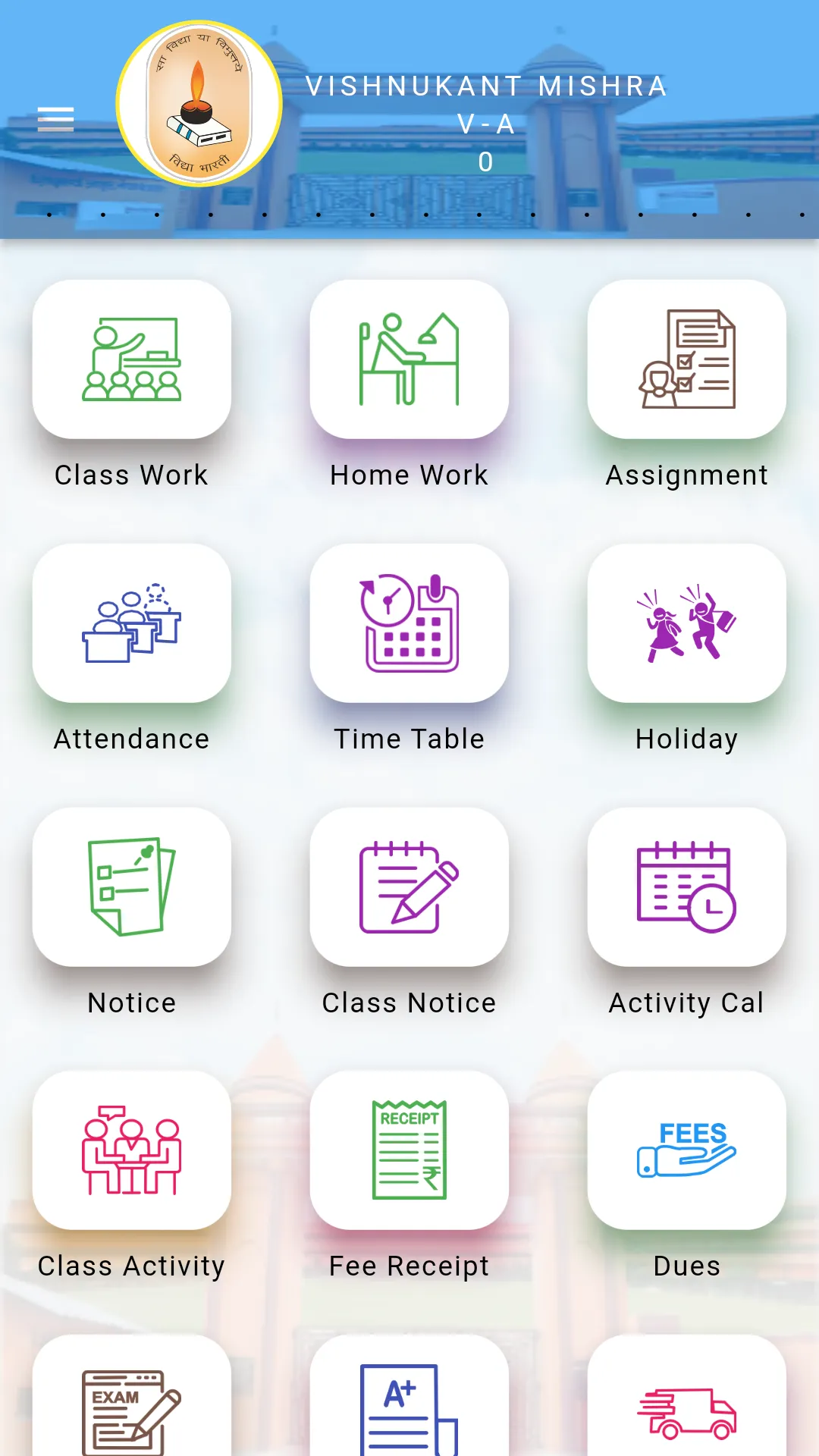Open the delivery truck tile
The width and height of the screenshot is (819, 1456).
pos(687,1397)
